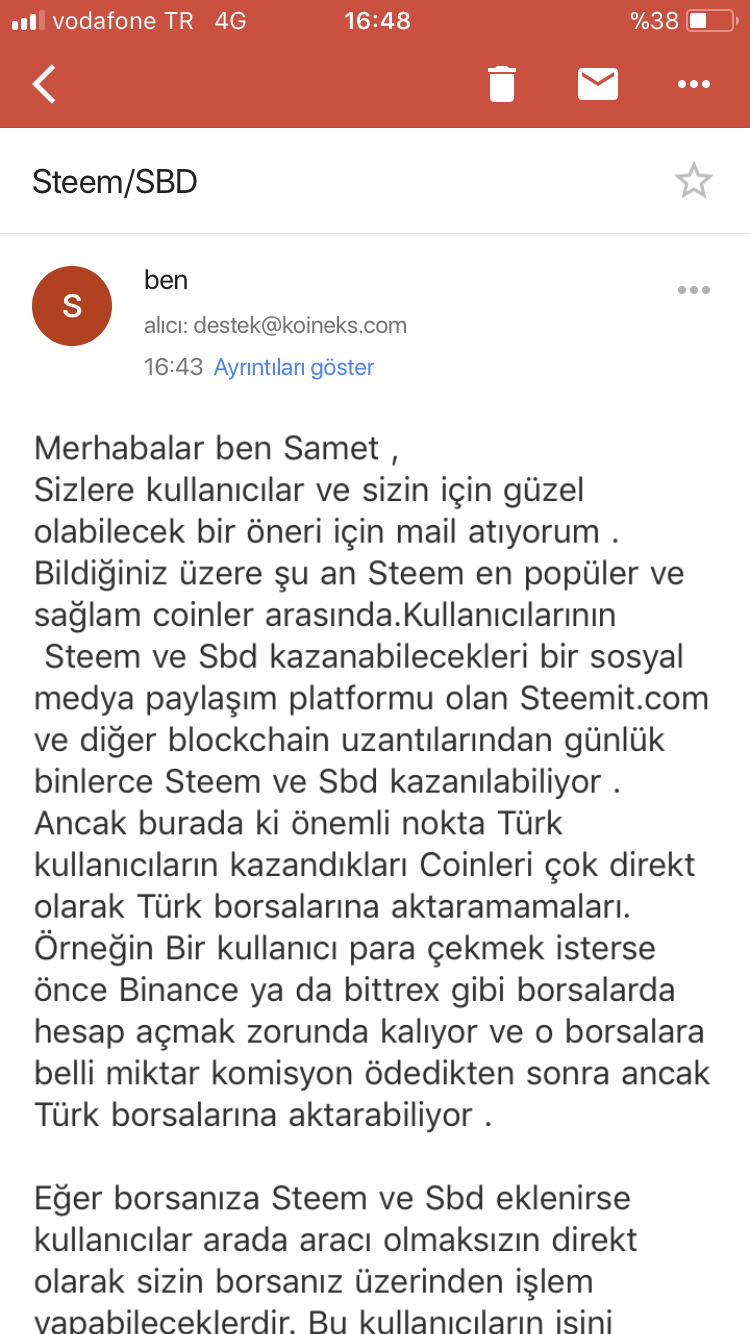Mark email as unread via envelope icon

click(598, 84)
